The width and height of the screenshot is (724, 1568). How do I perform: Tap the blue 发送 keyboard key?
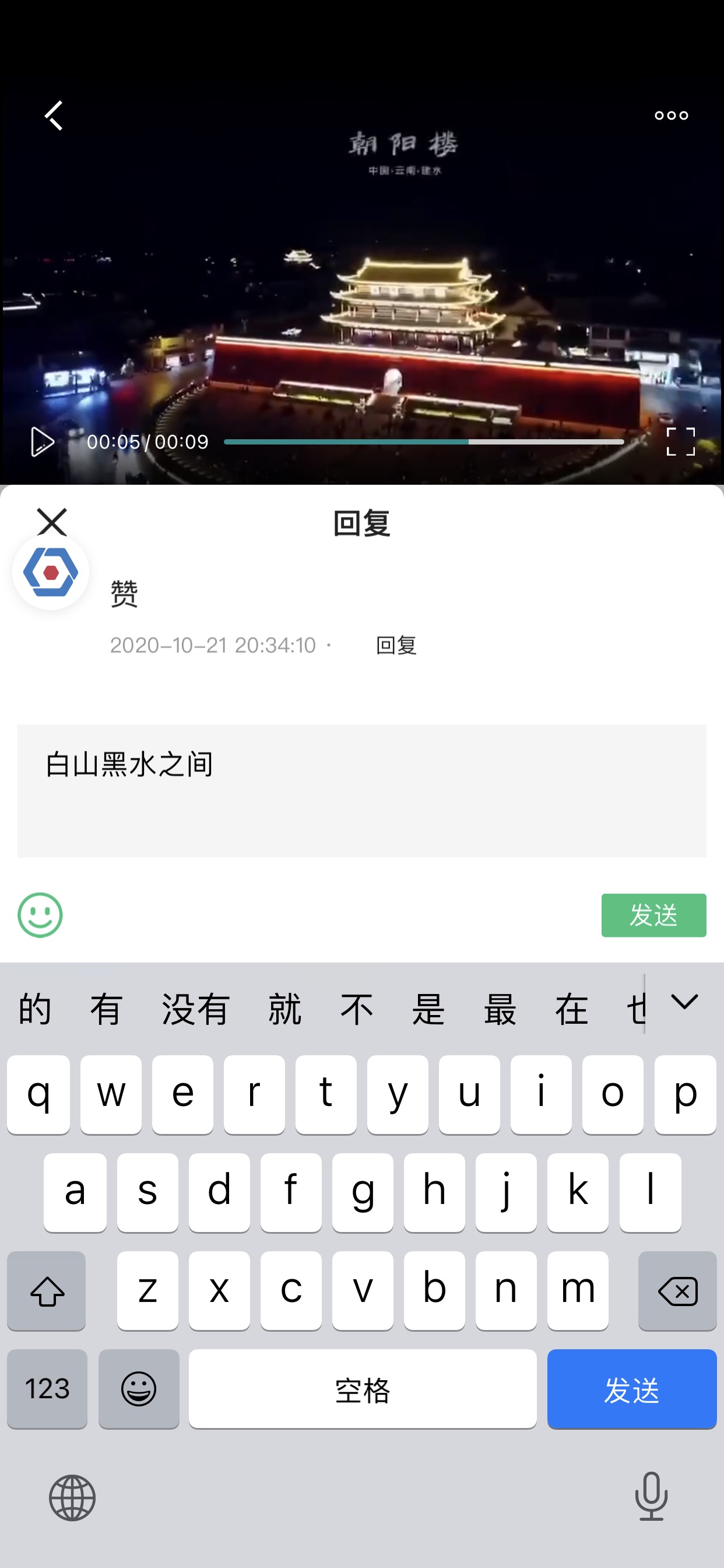[631, 1388]
